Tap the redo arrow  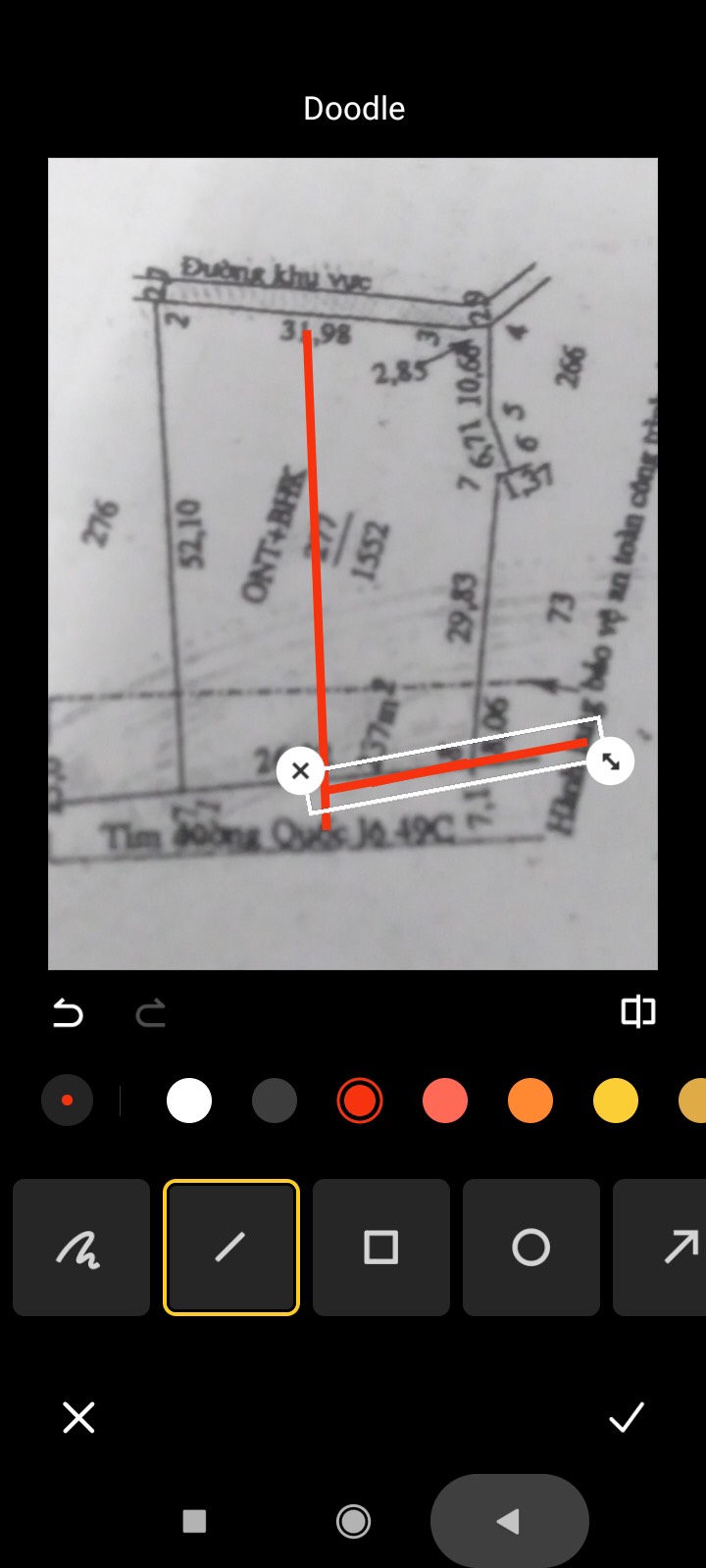pos(150,1012)
